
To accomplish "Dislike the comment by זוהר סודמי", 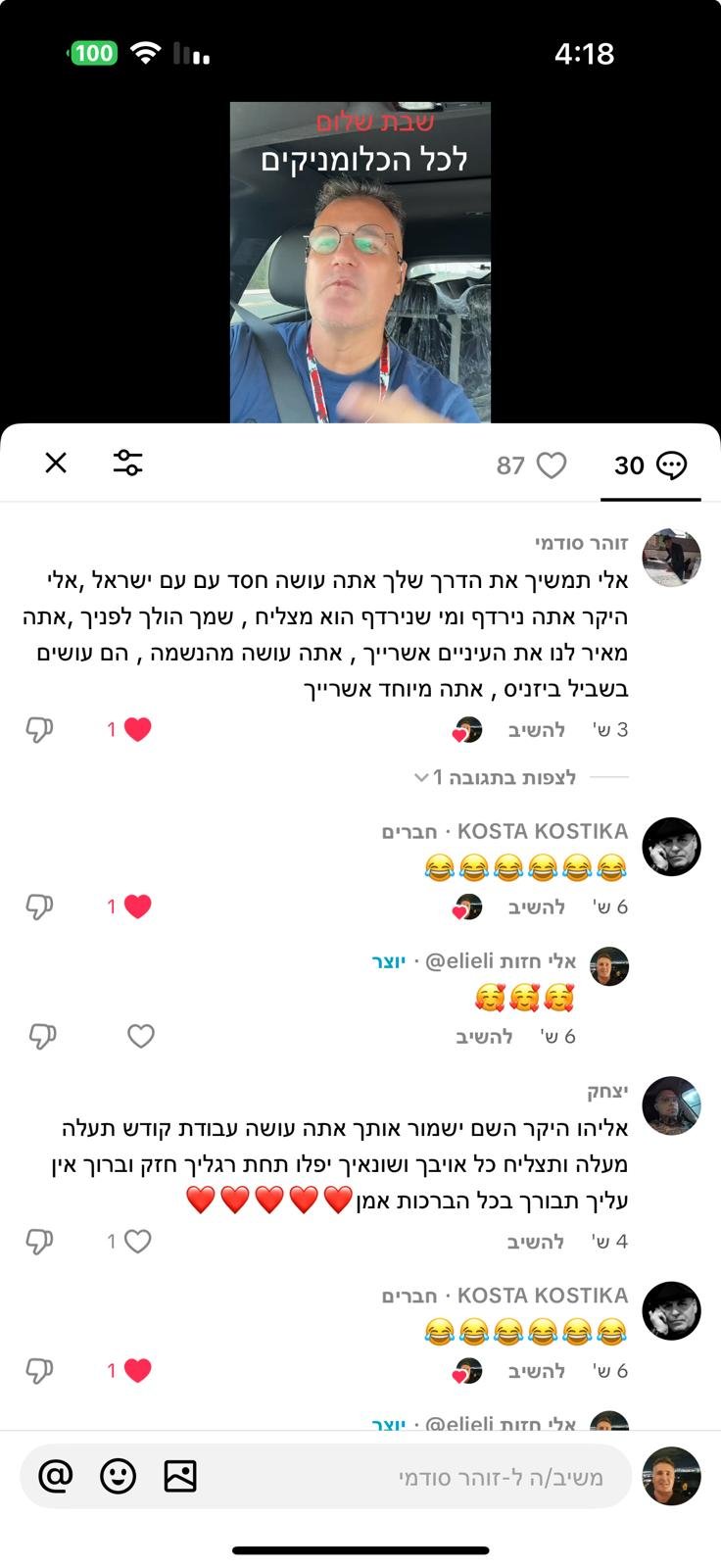I will pos(39,729).
